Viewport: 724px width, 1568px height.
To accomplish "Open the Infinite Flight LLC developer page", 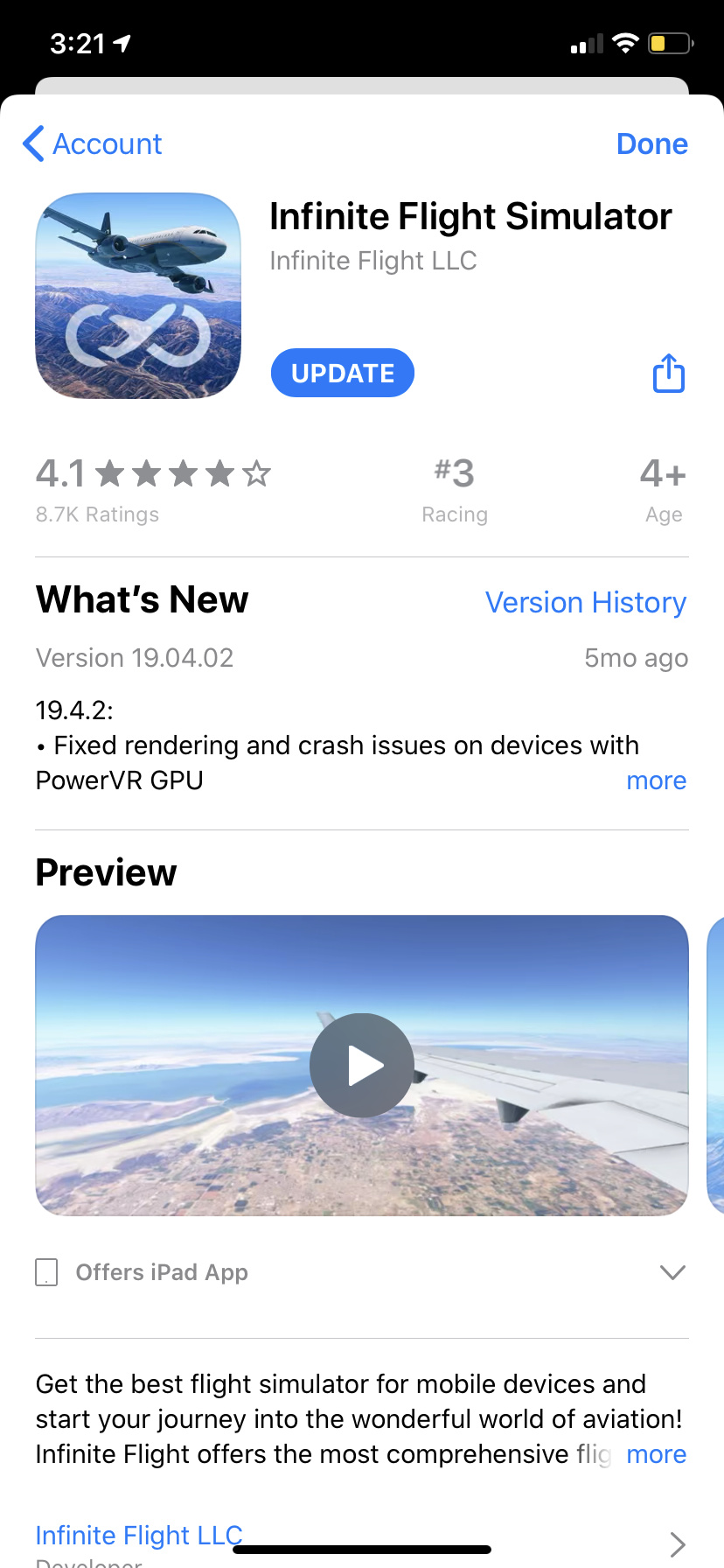I will click(139, 1535).
